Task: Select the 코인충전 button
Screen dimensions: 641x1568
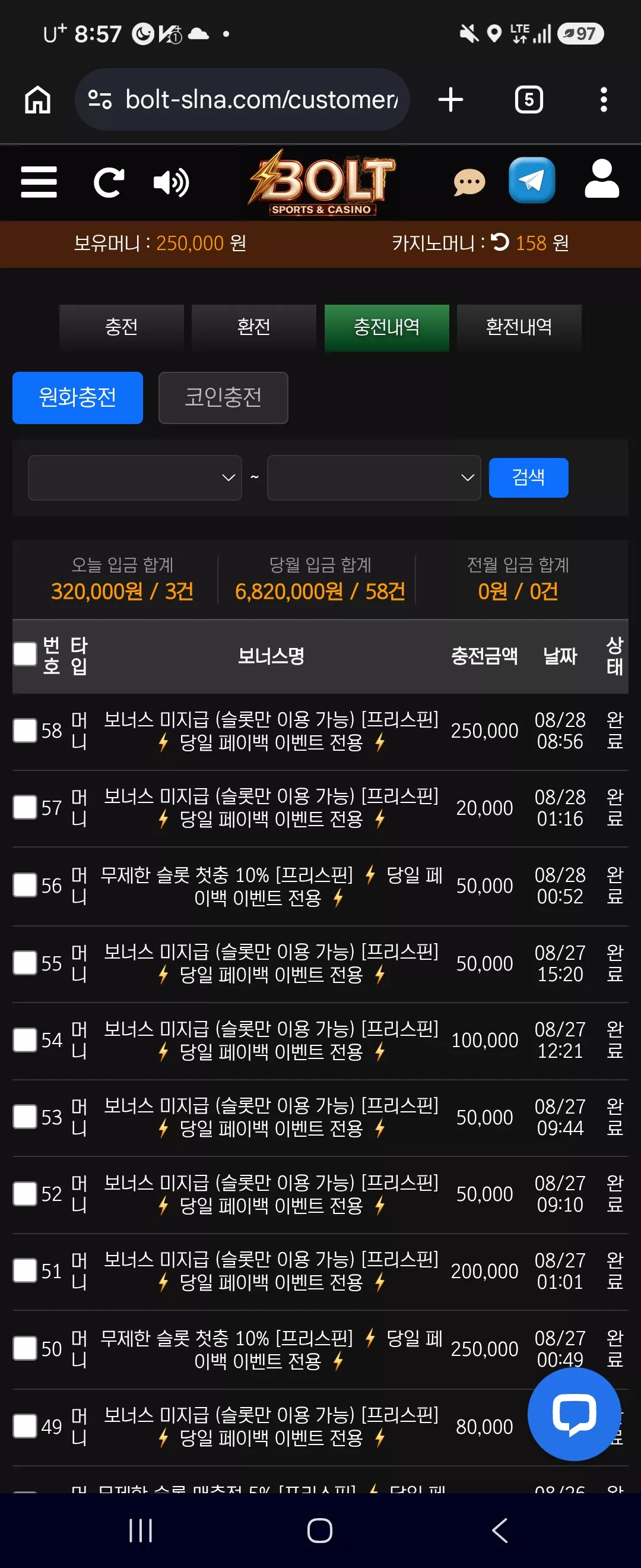Action: pyautogui.click(x=223, y=397)
